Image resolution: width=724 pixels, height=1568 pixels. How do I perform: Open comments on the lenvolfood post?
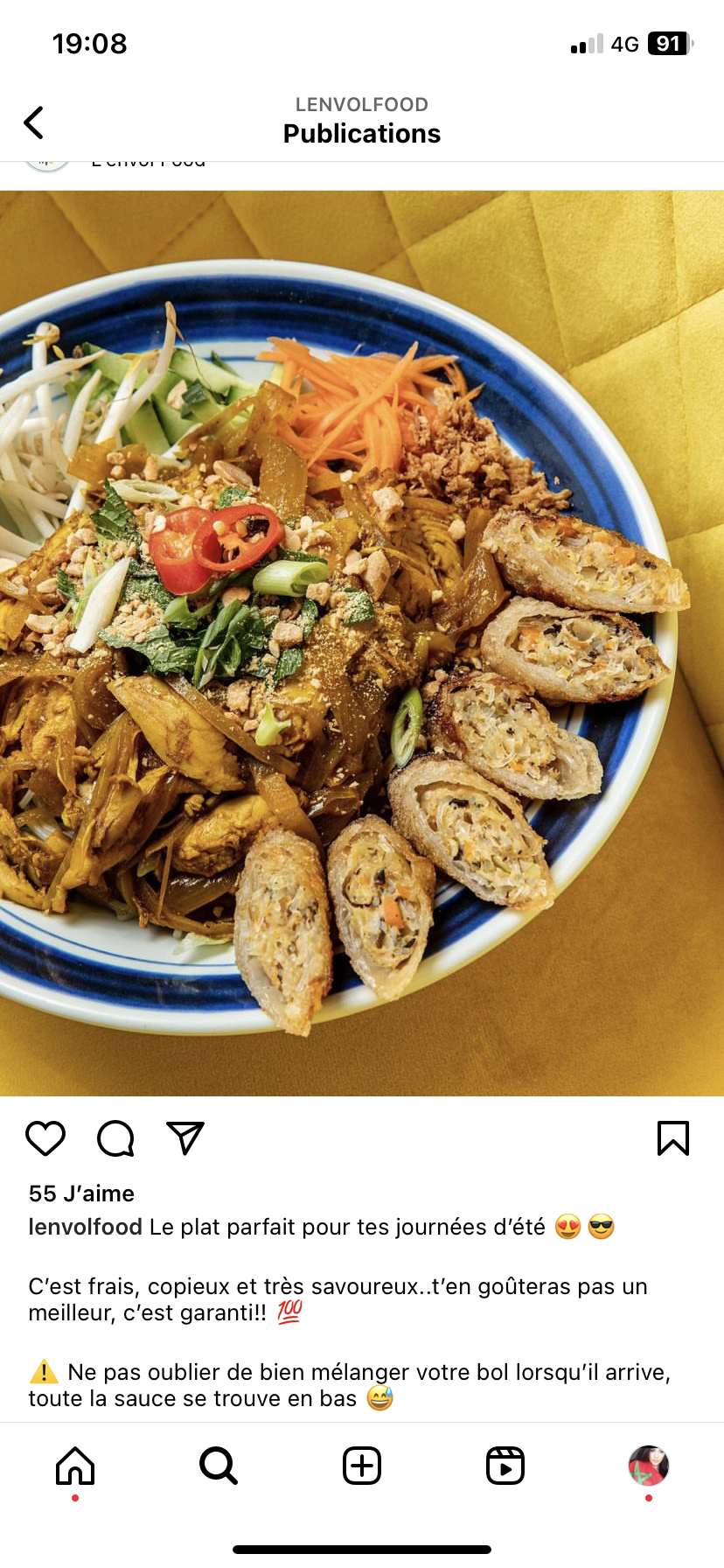point(115,1138)
